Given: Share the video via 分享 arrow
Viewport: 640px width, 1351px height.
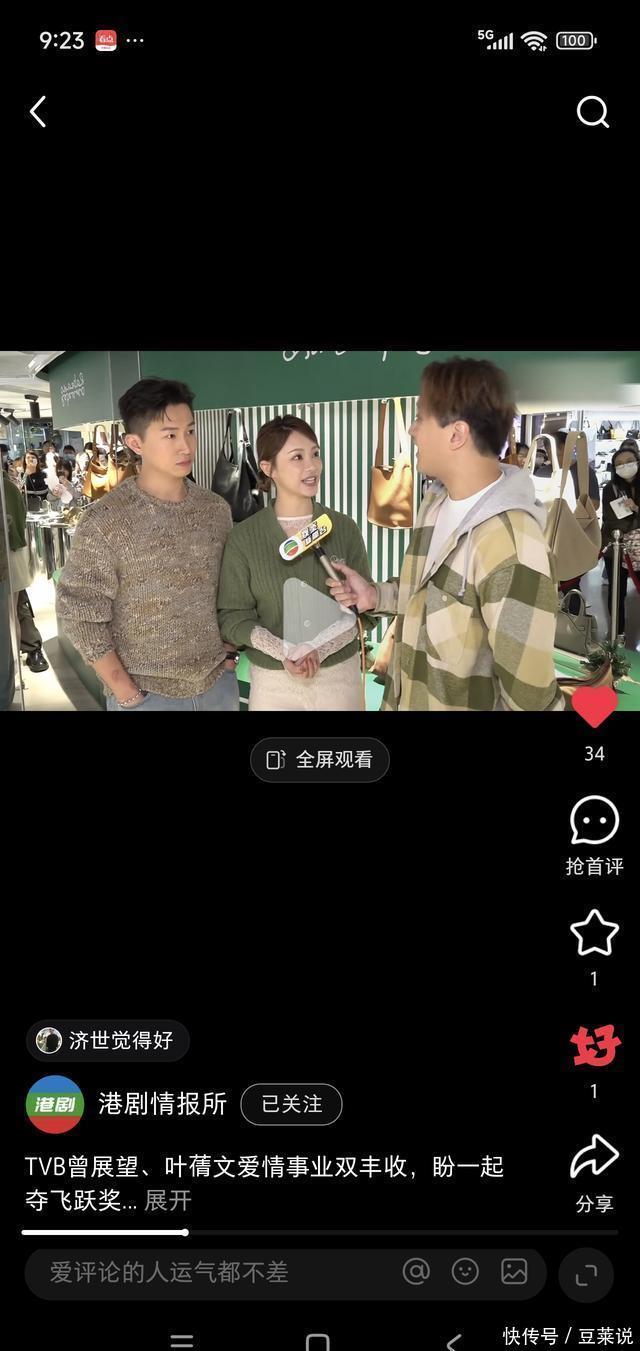Looking at the screenshot, I should tap(594, 1158).
